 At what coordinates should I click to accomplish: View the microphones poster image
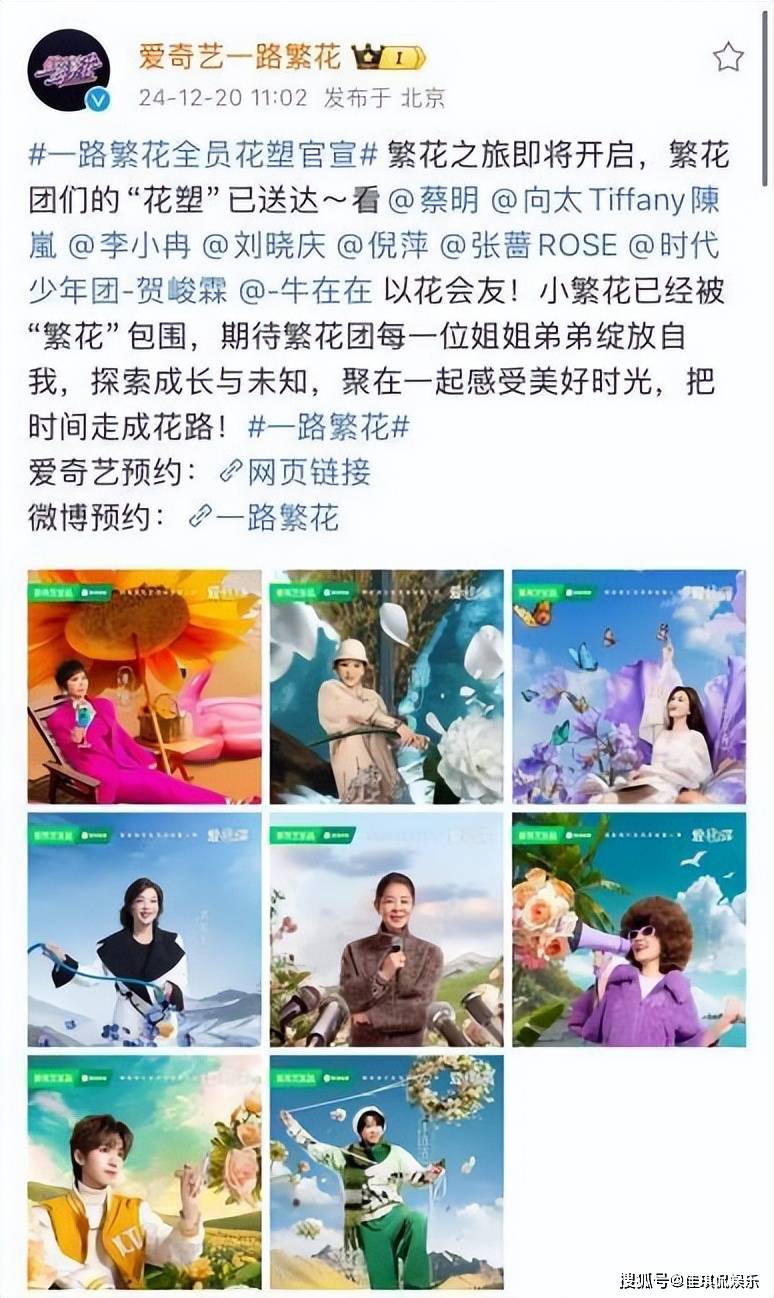(x=387, y=929)
